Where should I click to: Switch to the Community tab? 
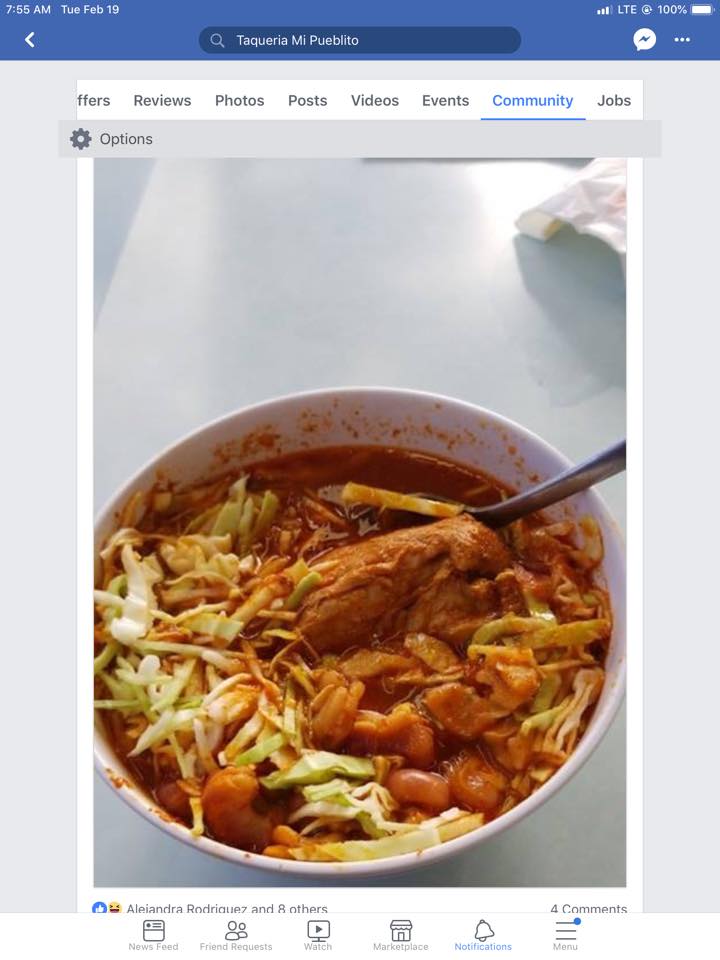532,100
